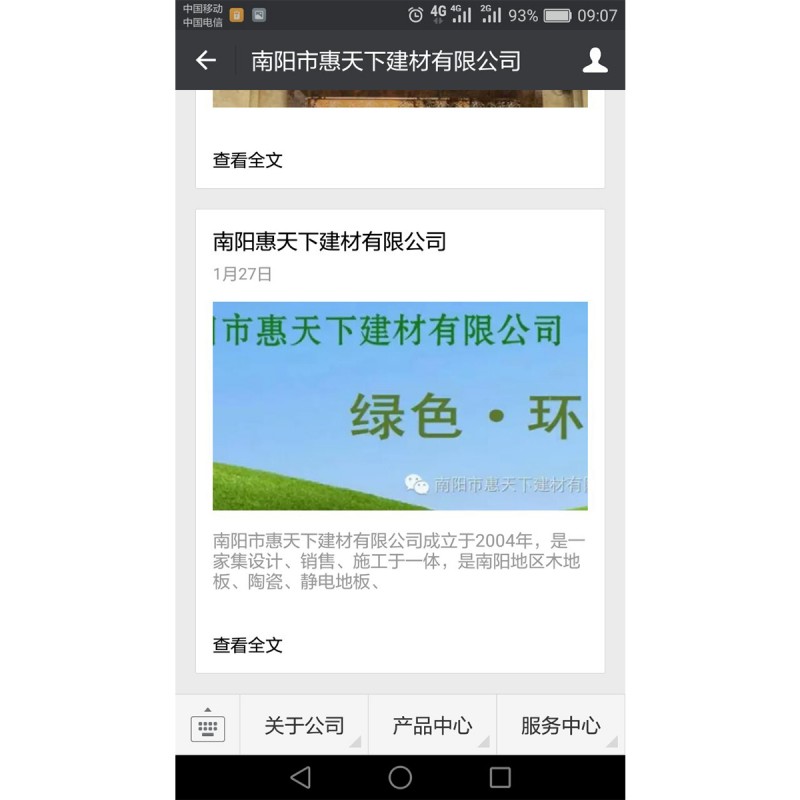
Task: Tap 查看全文 under the 1月27日 article
Action: pos(248,645)
